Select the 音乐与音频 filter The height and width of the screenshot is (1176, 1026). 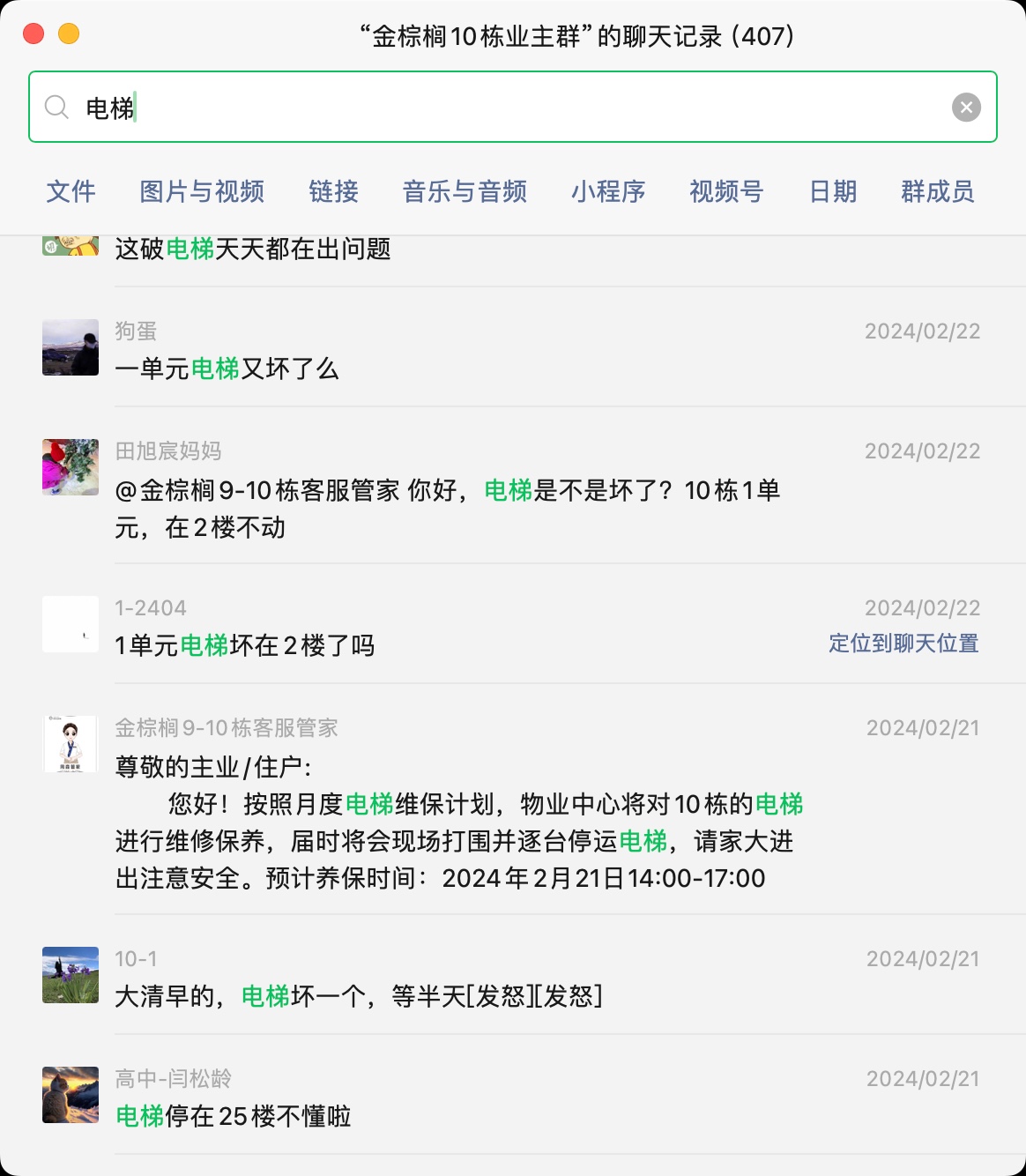pos(465,191)
